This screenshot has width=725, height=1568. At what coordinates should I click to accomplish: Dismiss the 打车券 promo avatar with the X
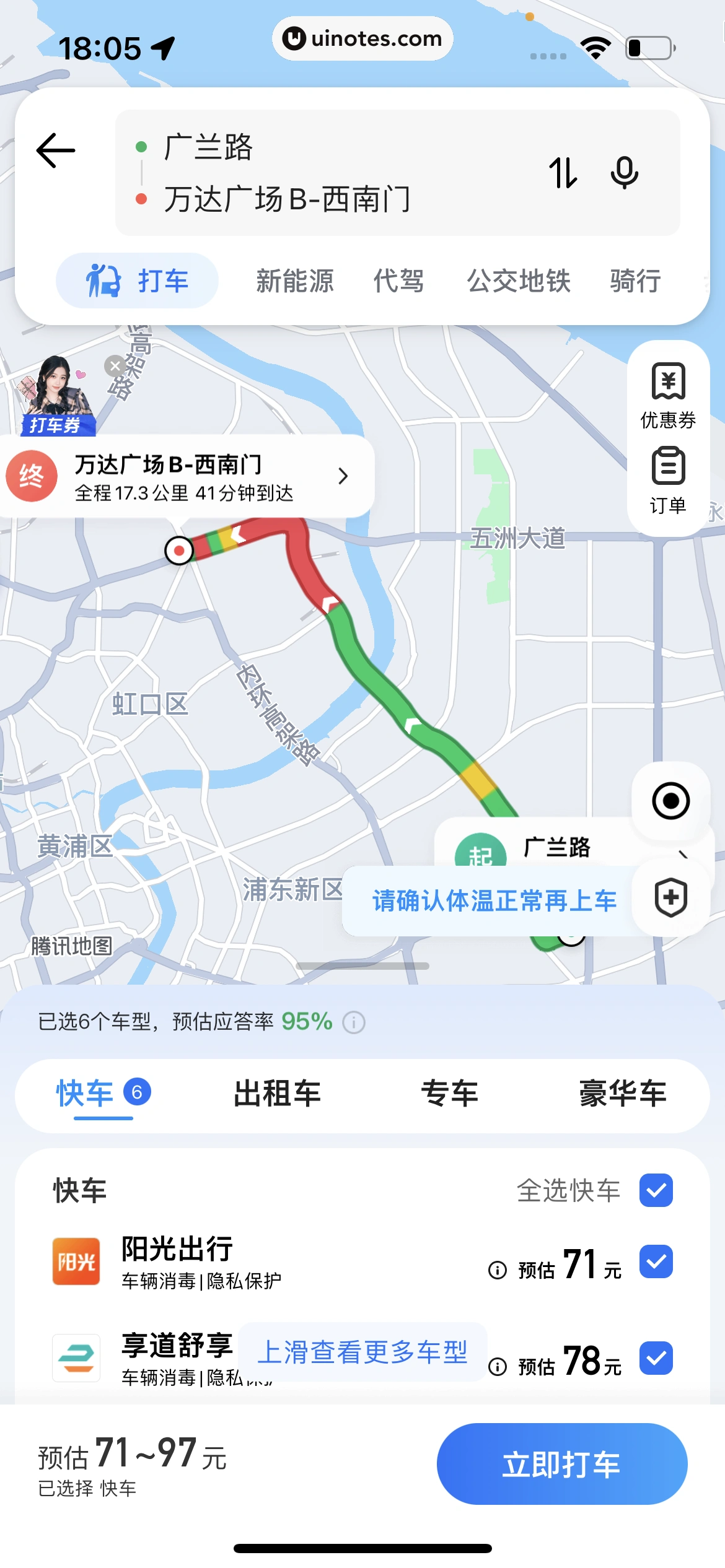coord(113,365)
